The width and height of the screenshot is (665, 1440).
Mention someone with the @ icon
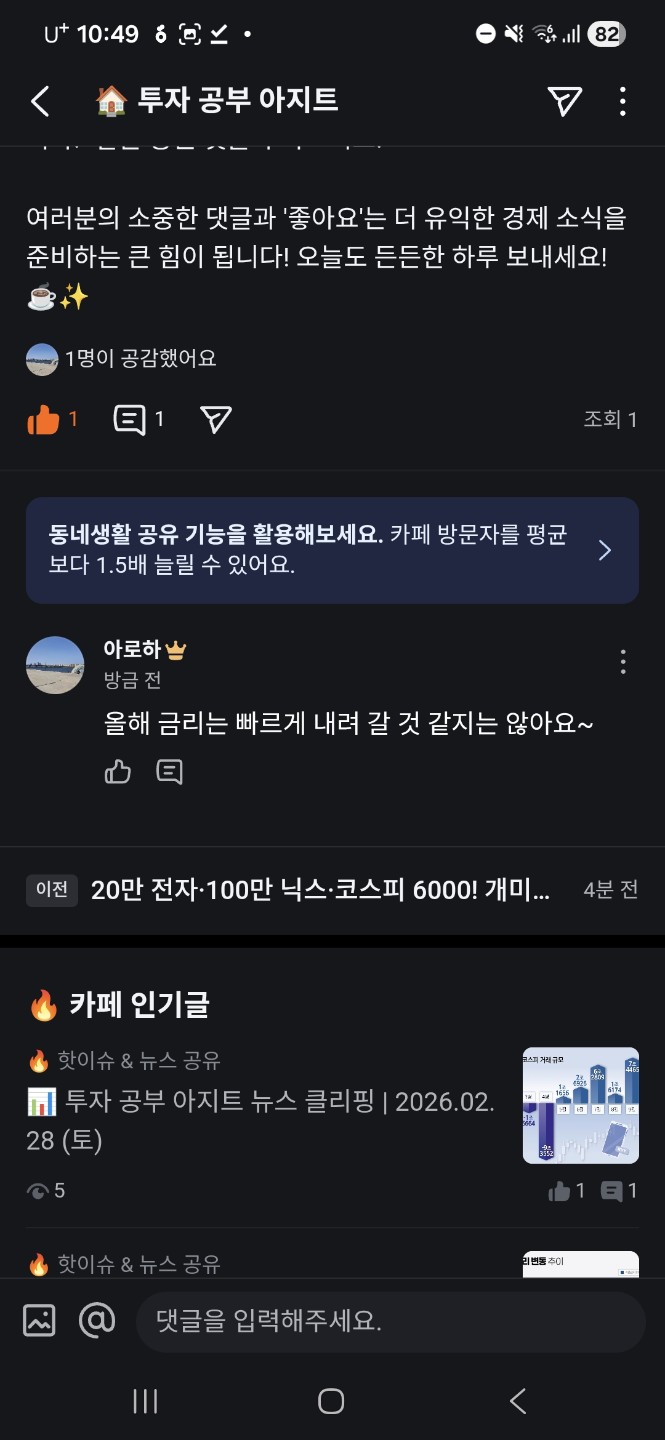pos(97,1321)
